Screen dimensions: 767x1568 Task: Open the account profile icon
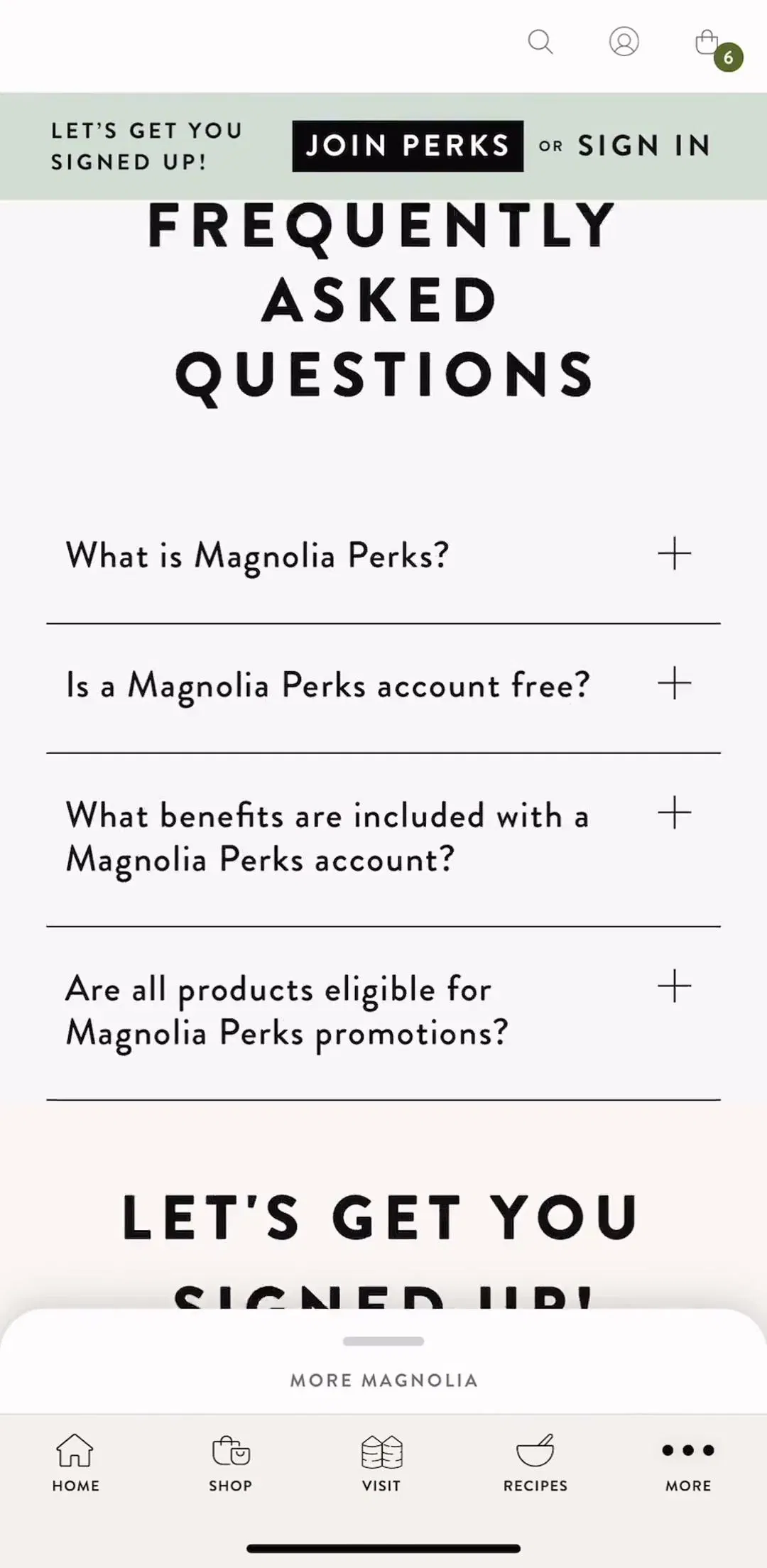624,42
